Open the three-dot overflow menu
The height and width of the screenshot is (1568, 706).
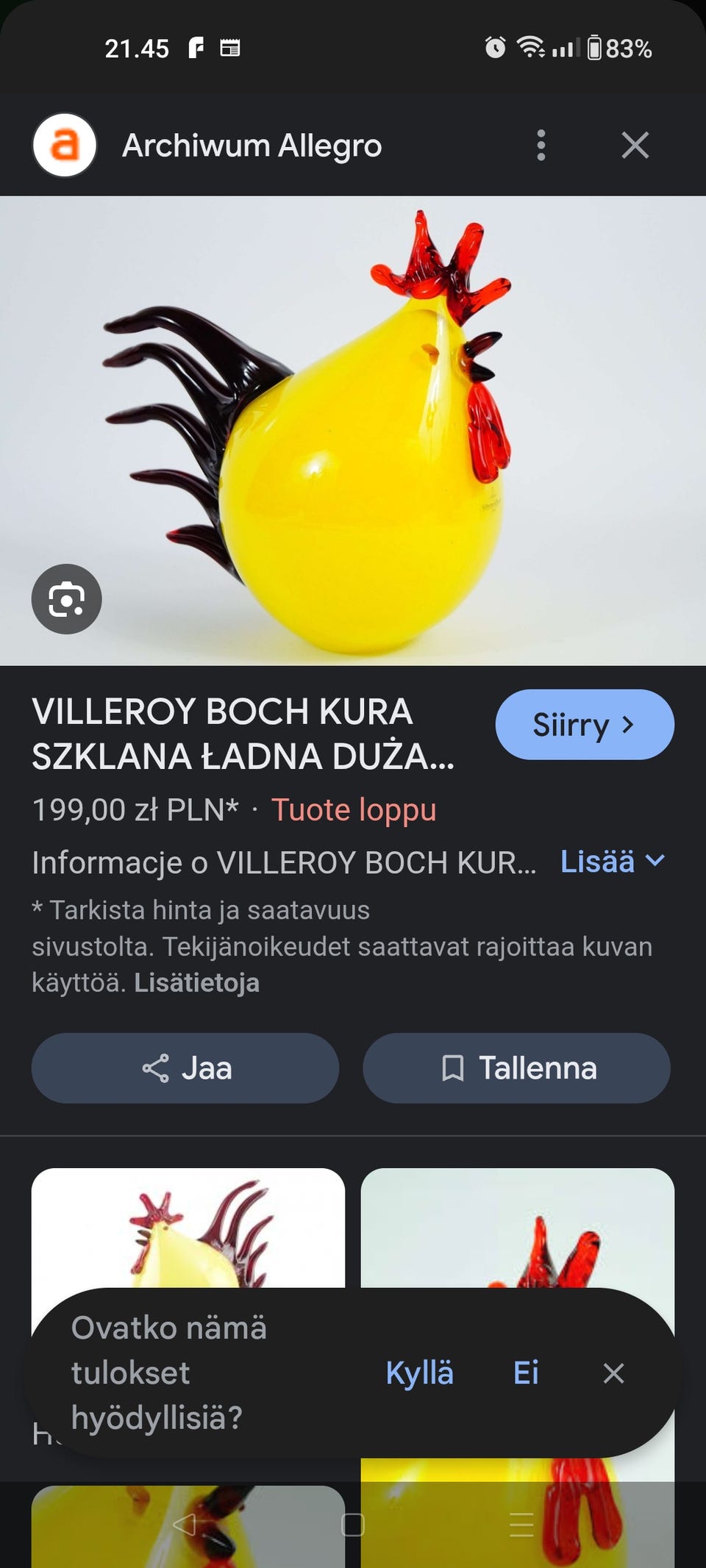541,145
